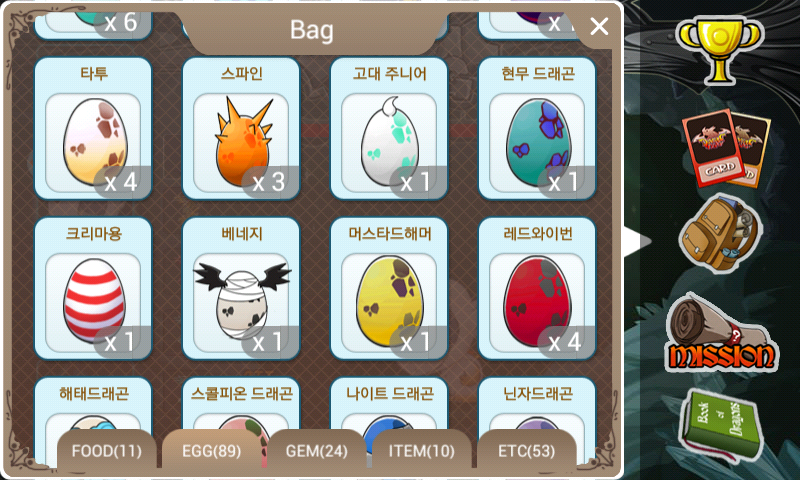Tap the backpack bag icon
The image size is (800, 480).
tap(721, 233)
